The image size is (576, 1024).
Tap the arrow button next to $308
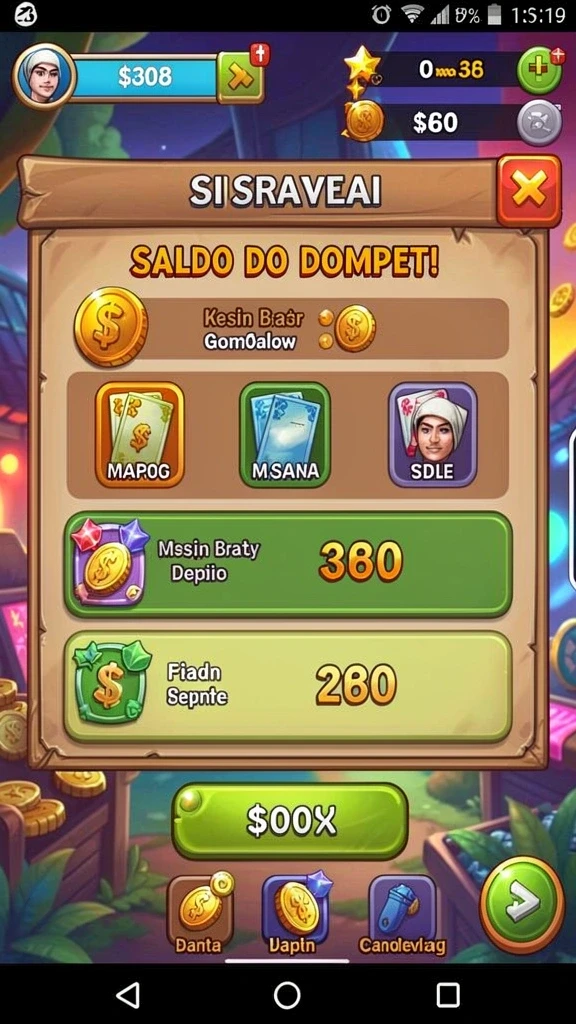coord(240,78)
